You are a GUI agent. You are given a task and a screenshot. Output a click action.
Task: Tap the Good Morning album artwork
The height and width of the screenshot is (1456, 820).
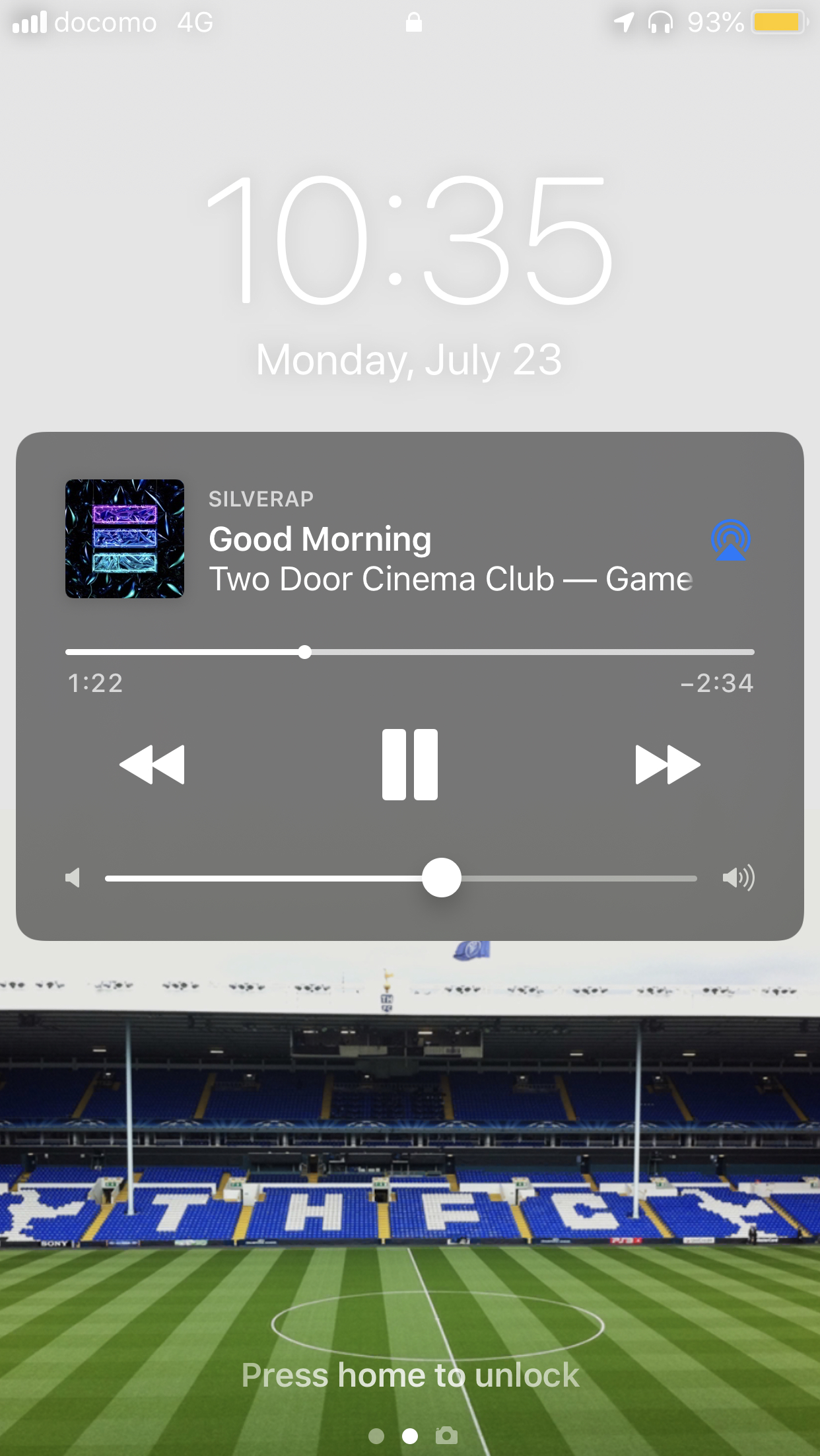pos(125,539)
